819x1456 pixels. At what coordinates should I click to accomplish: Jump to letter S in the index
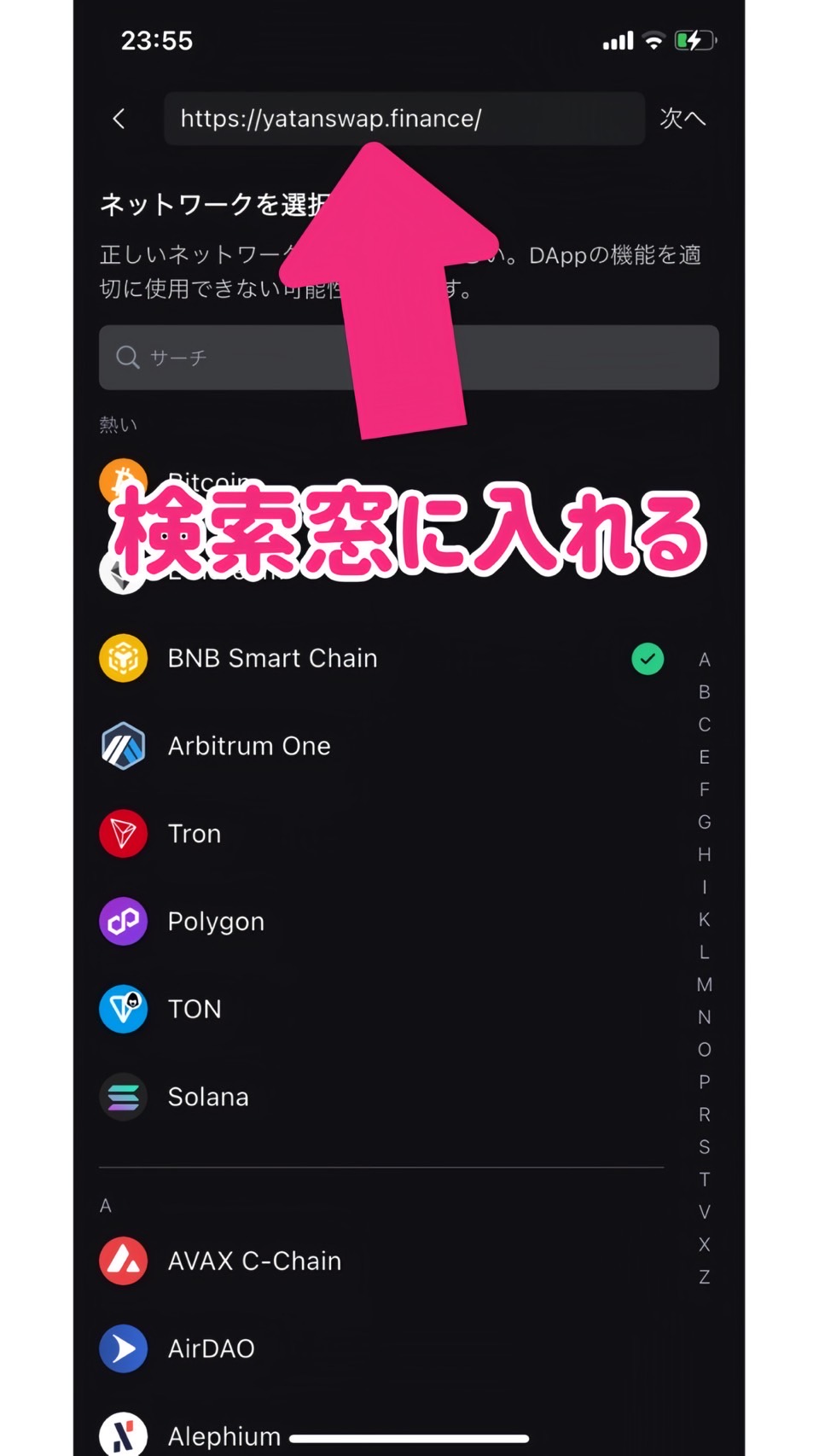(704, 1147)
